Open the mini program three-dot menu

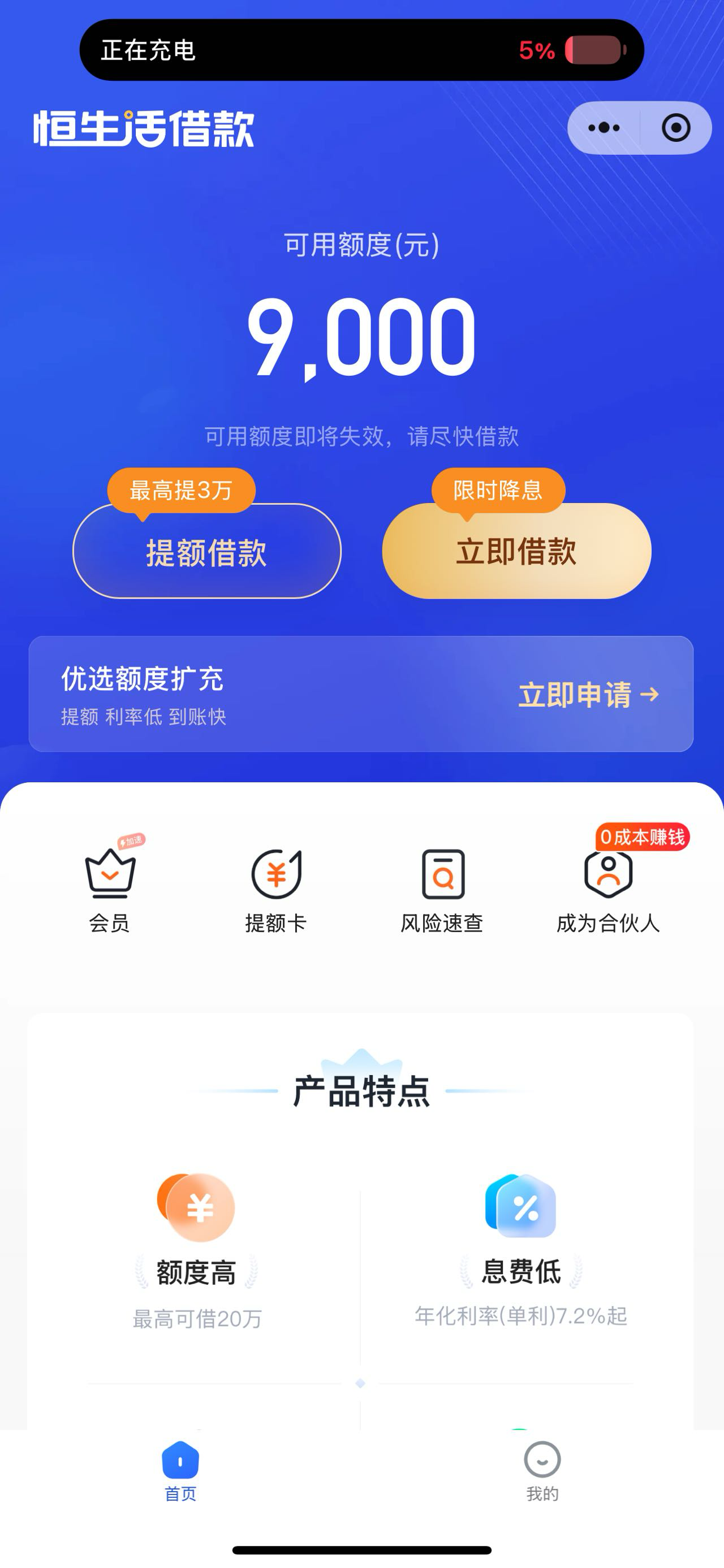(x=604, y=128)
